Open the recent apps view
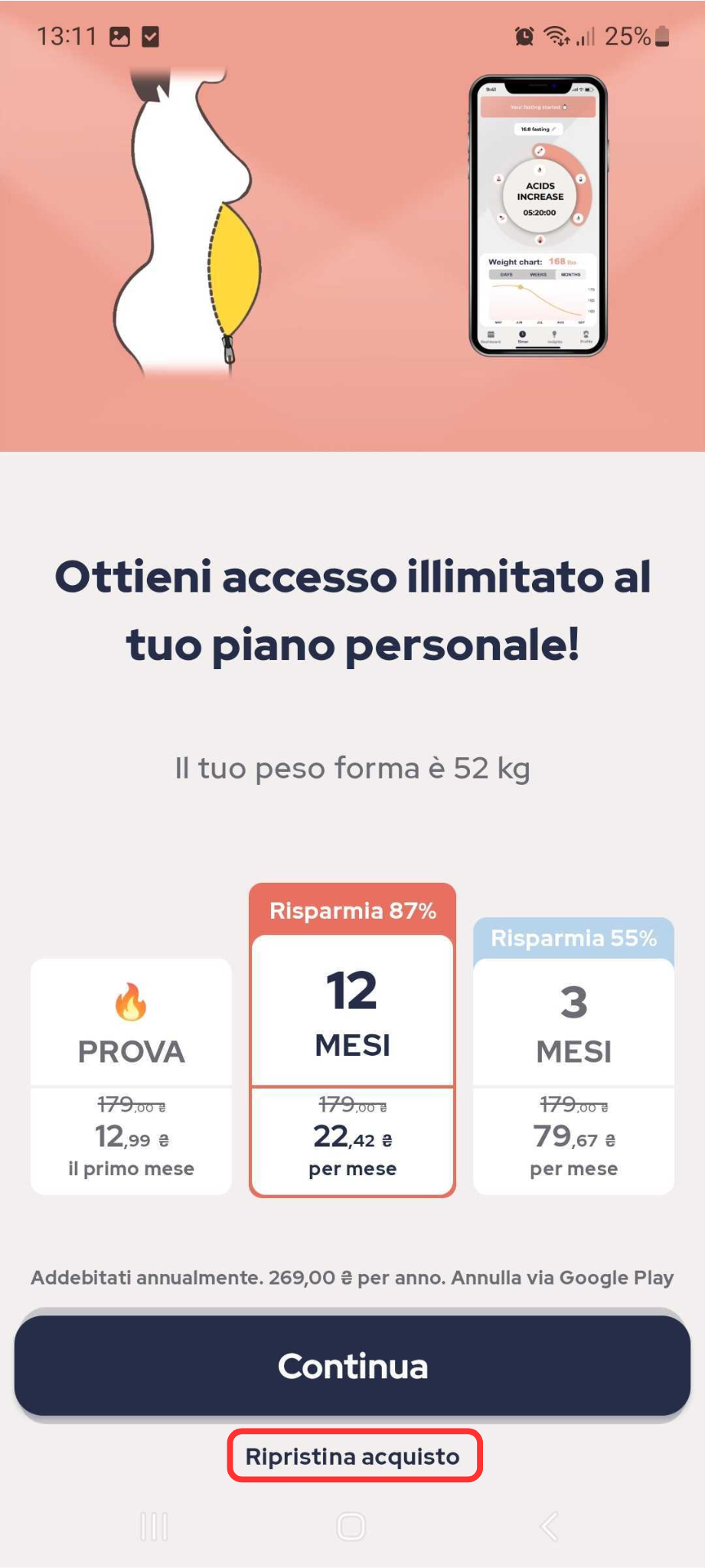705x1568 pixels. (x=155, y=1527)
